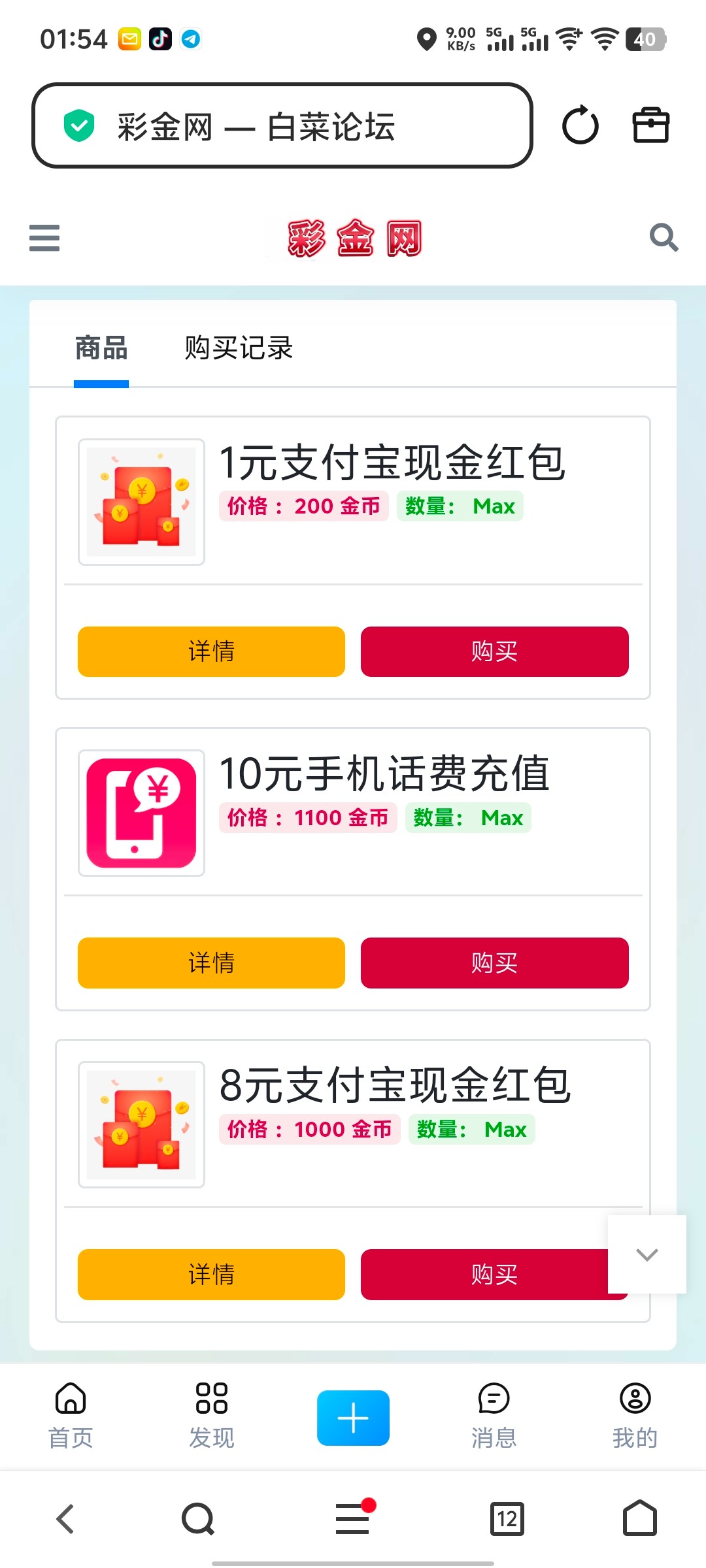
Task: Open the browser tab switcher showing 12
Action: coord(509,1518)
